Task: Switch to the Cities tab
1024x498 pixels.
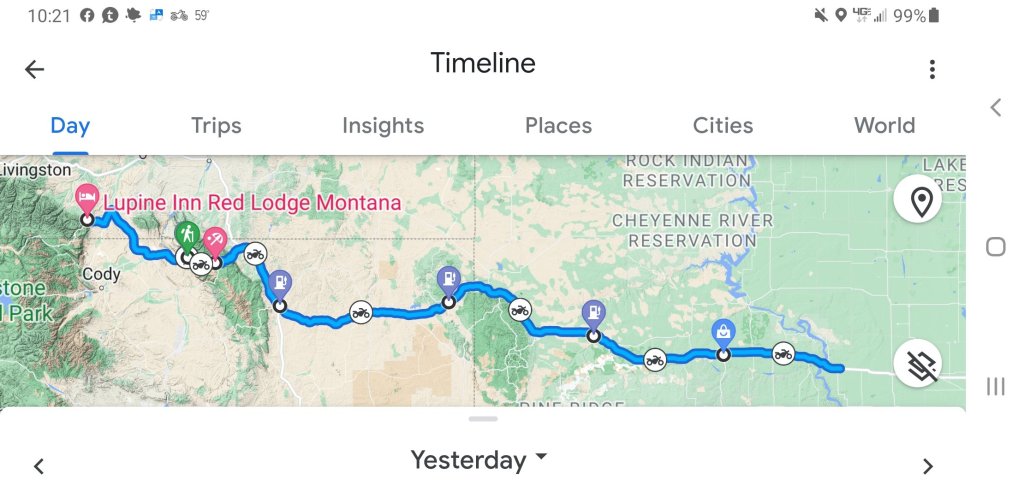Action: pos(723,126)
